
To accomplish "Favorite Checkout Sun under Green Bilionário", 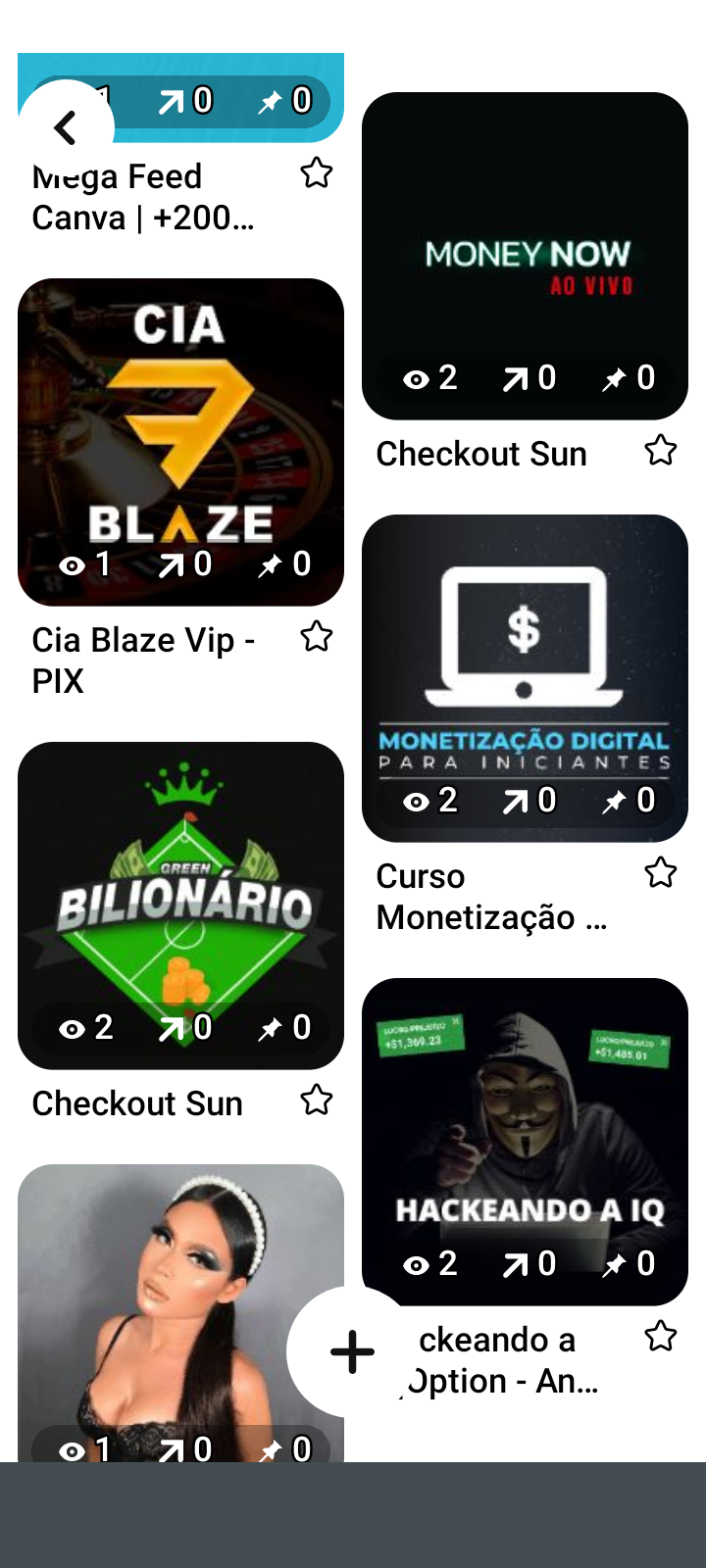I will [317, 1101].
